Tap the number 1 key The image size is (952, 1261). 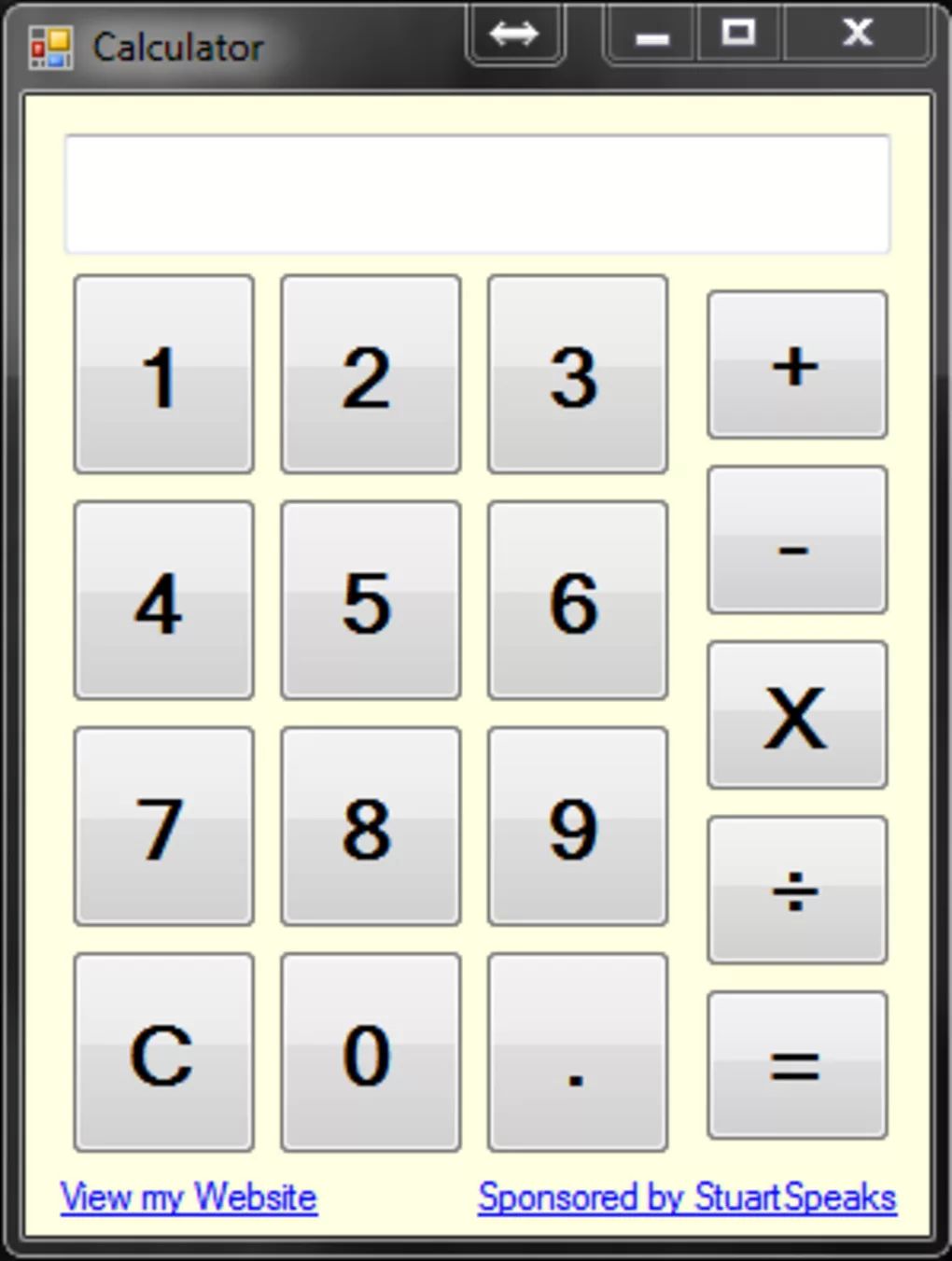pyautogui.click(x=163, y=375)
